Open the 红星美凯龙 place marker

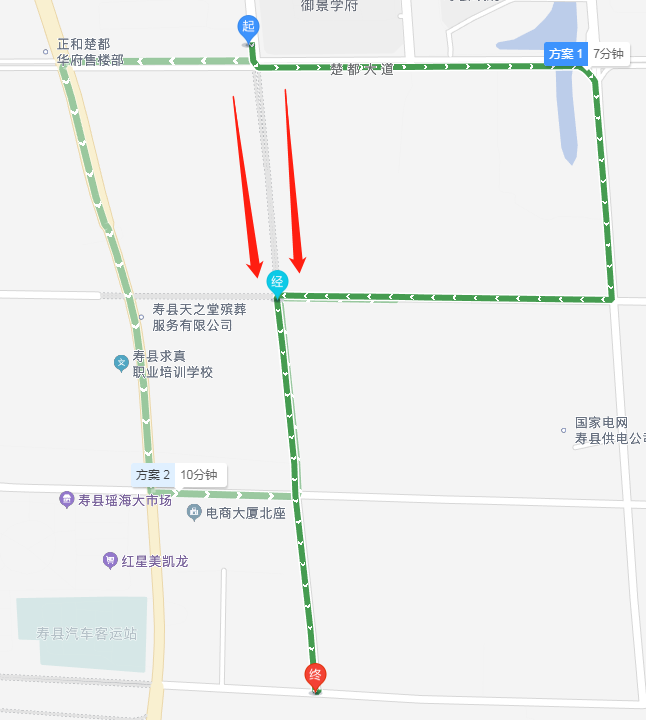[x=111, y=561]
